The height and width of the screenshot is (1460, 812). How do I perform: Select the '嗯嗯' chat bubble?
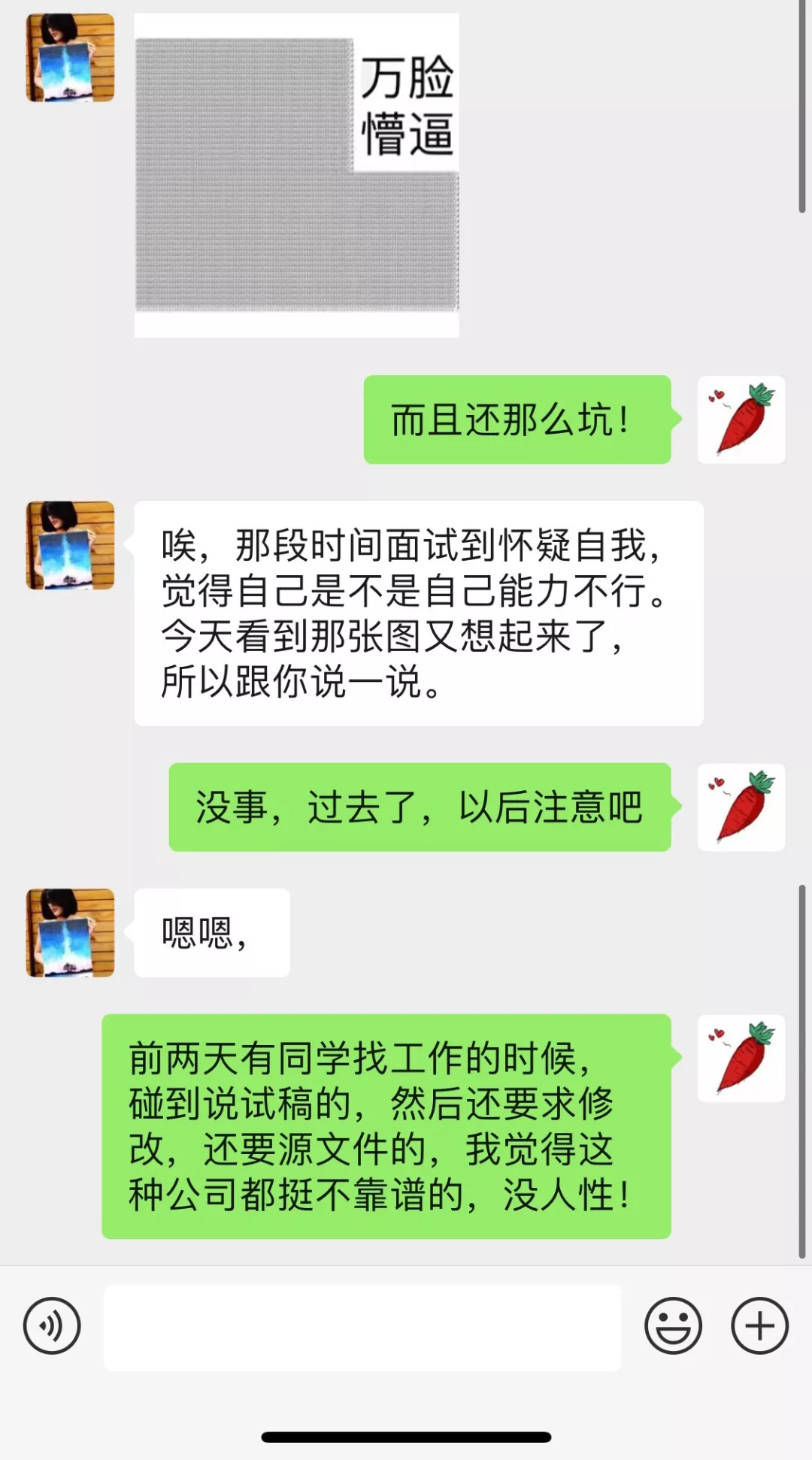[211, 932]
